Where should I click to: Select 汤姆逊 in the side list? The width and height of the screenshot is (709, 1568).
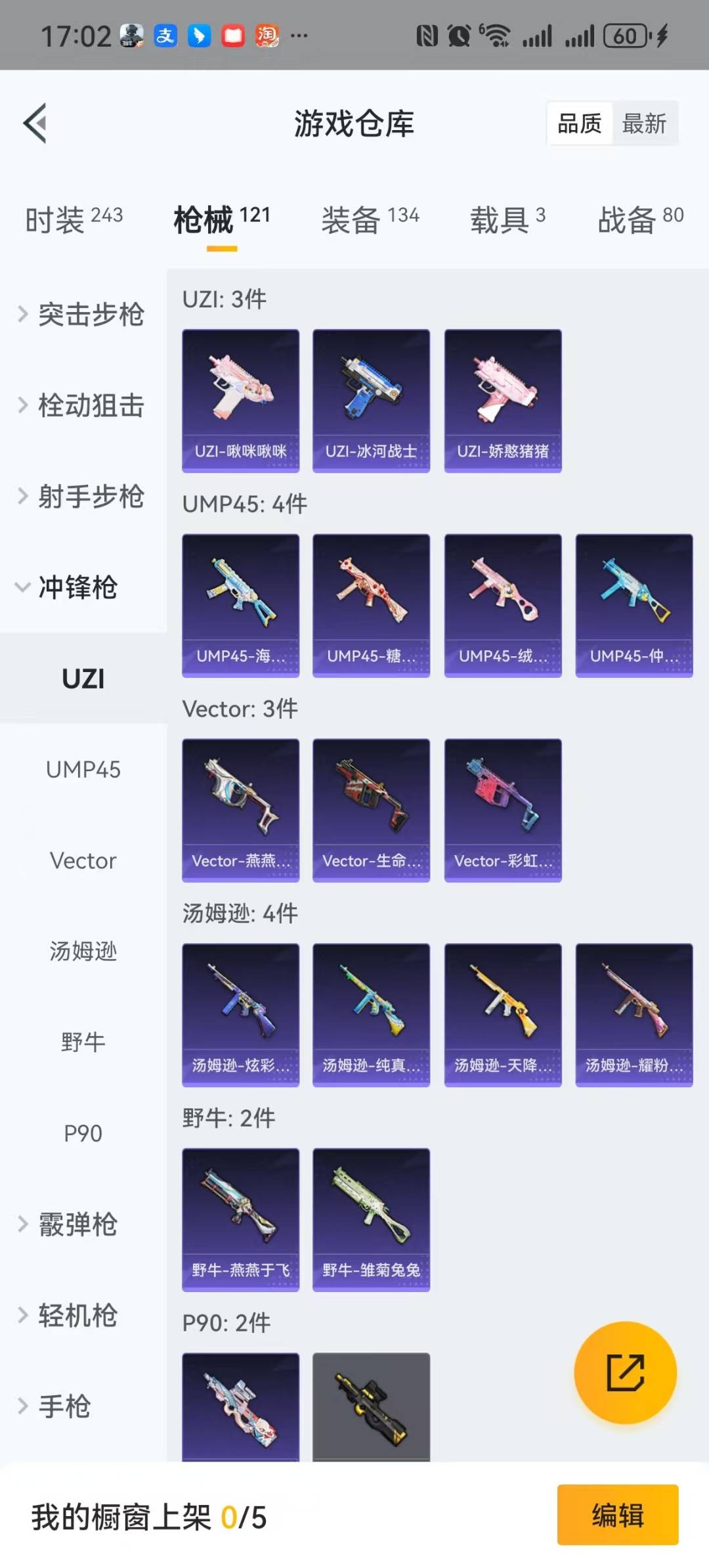tap(83, 951)
